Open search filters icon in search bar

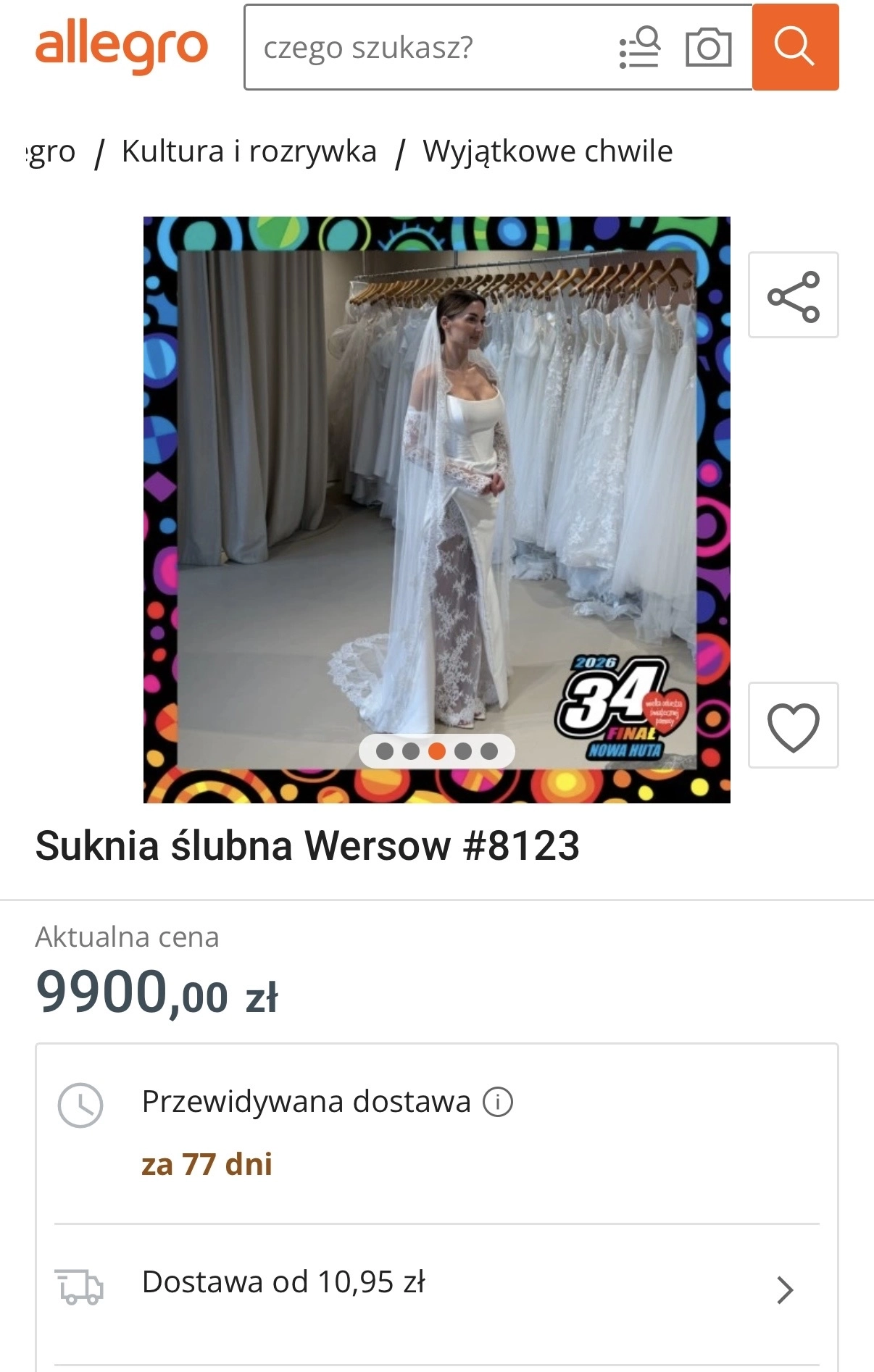[x=639, y=48]
